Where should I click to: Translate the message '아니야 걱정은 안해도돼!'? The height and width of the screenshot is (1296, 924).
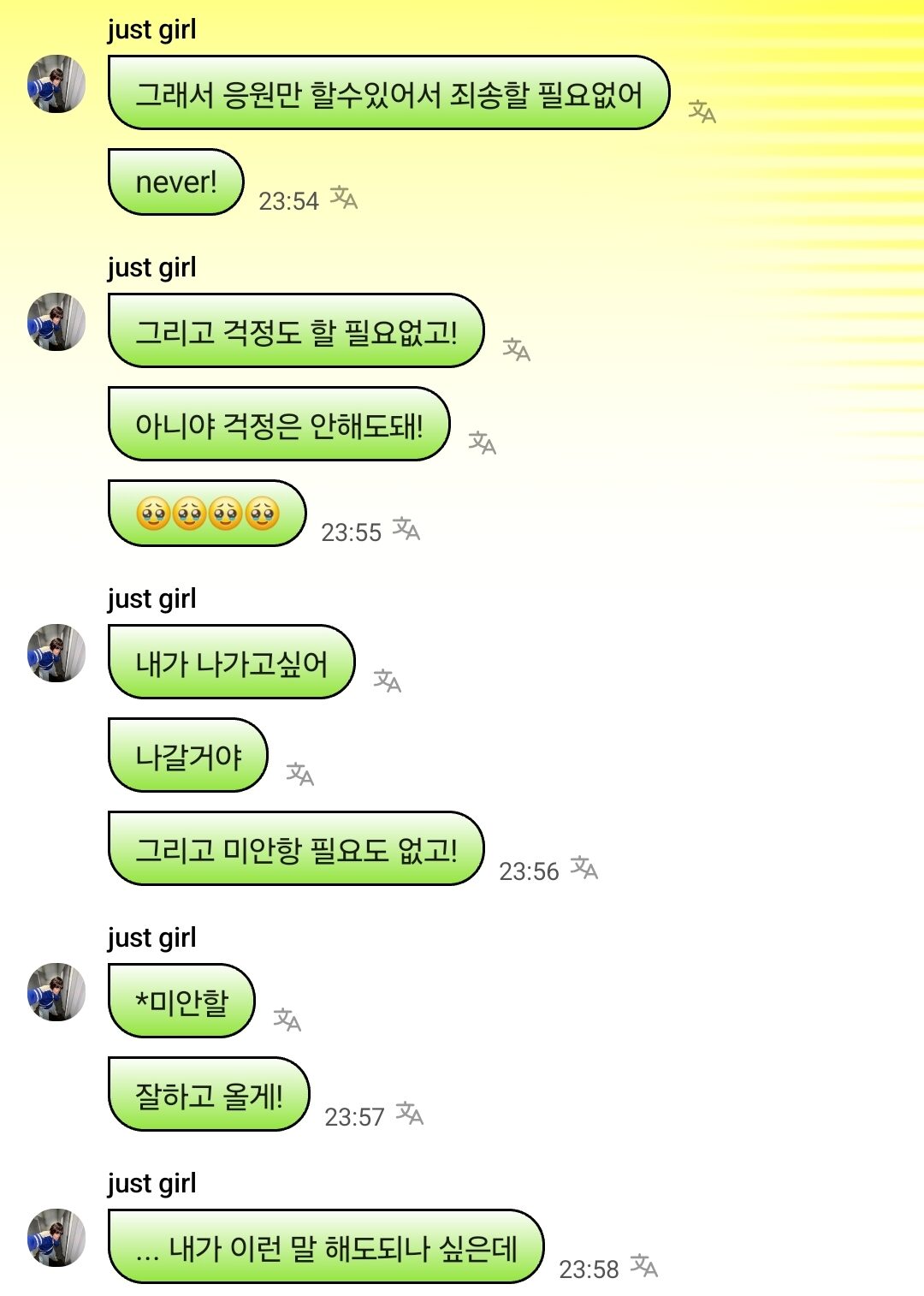(x=483, y=443)
